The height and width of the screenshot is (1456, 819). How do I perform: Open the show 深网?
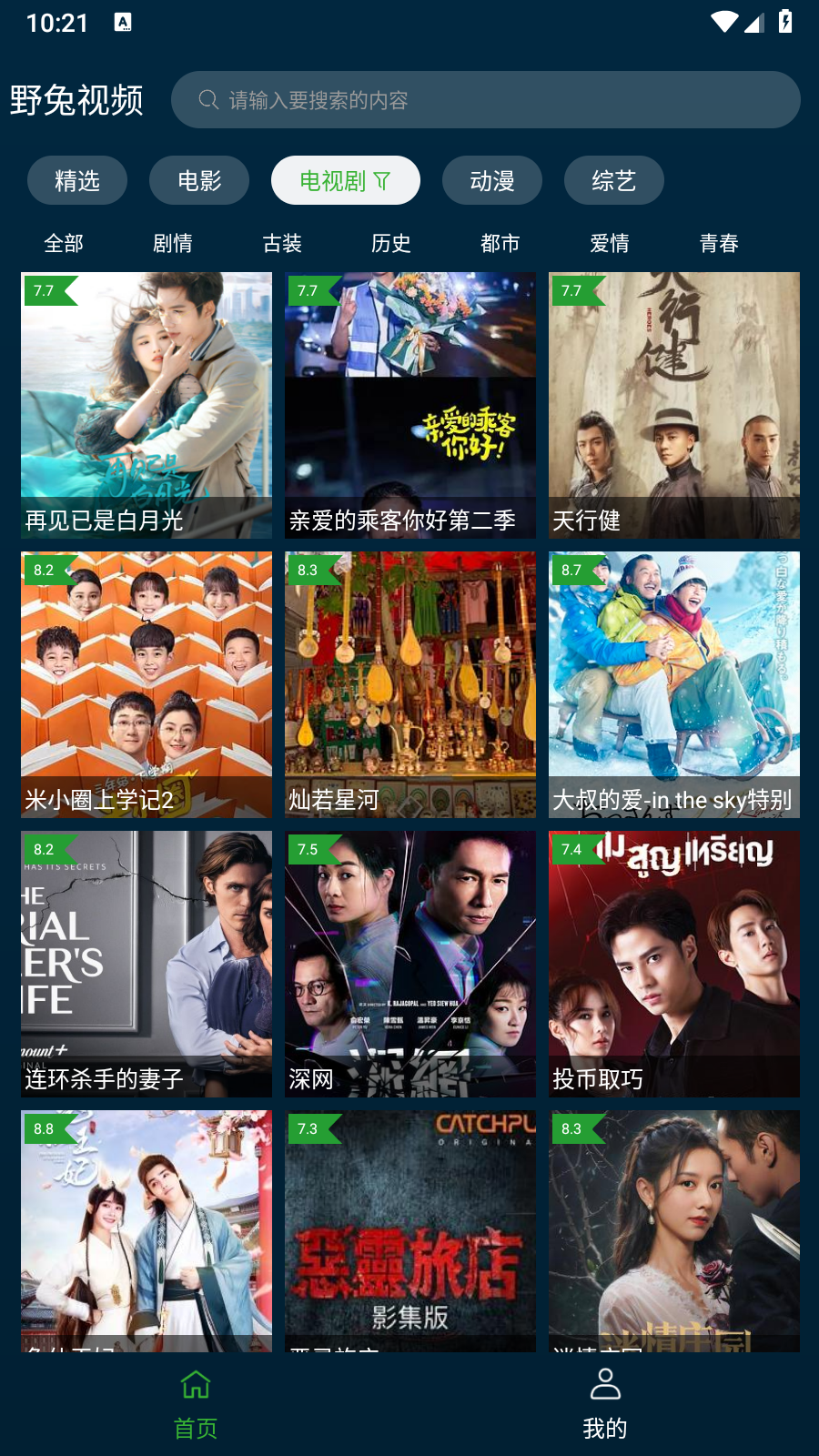[x=410, y=964]
